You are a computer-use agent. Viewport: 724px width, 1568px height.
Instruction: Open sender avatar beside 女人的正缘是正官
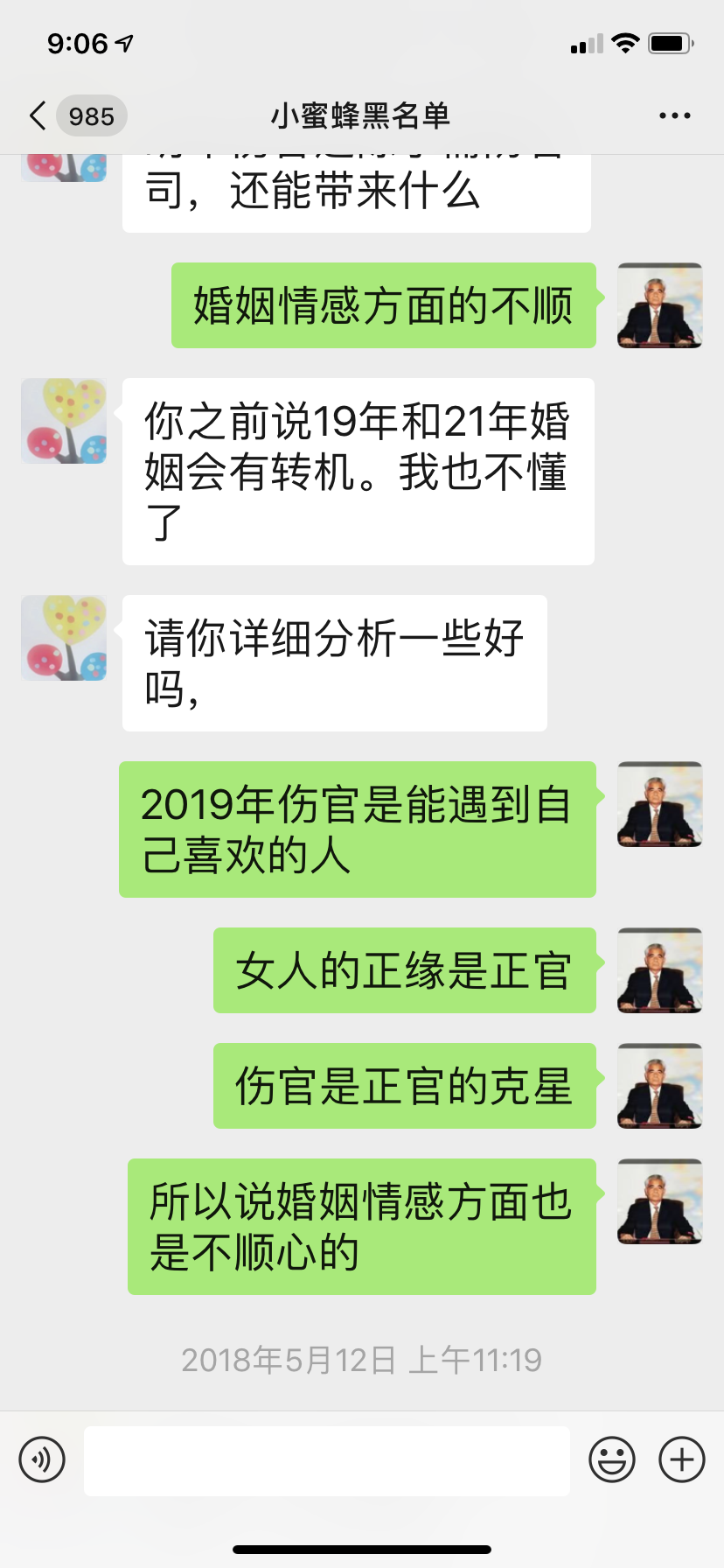tap(659, 970)
